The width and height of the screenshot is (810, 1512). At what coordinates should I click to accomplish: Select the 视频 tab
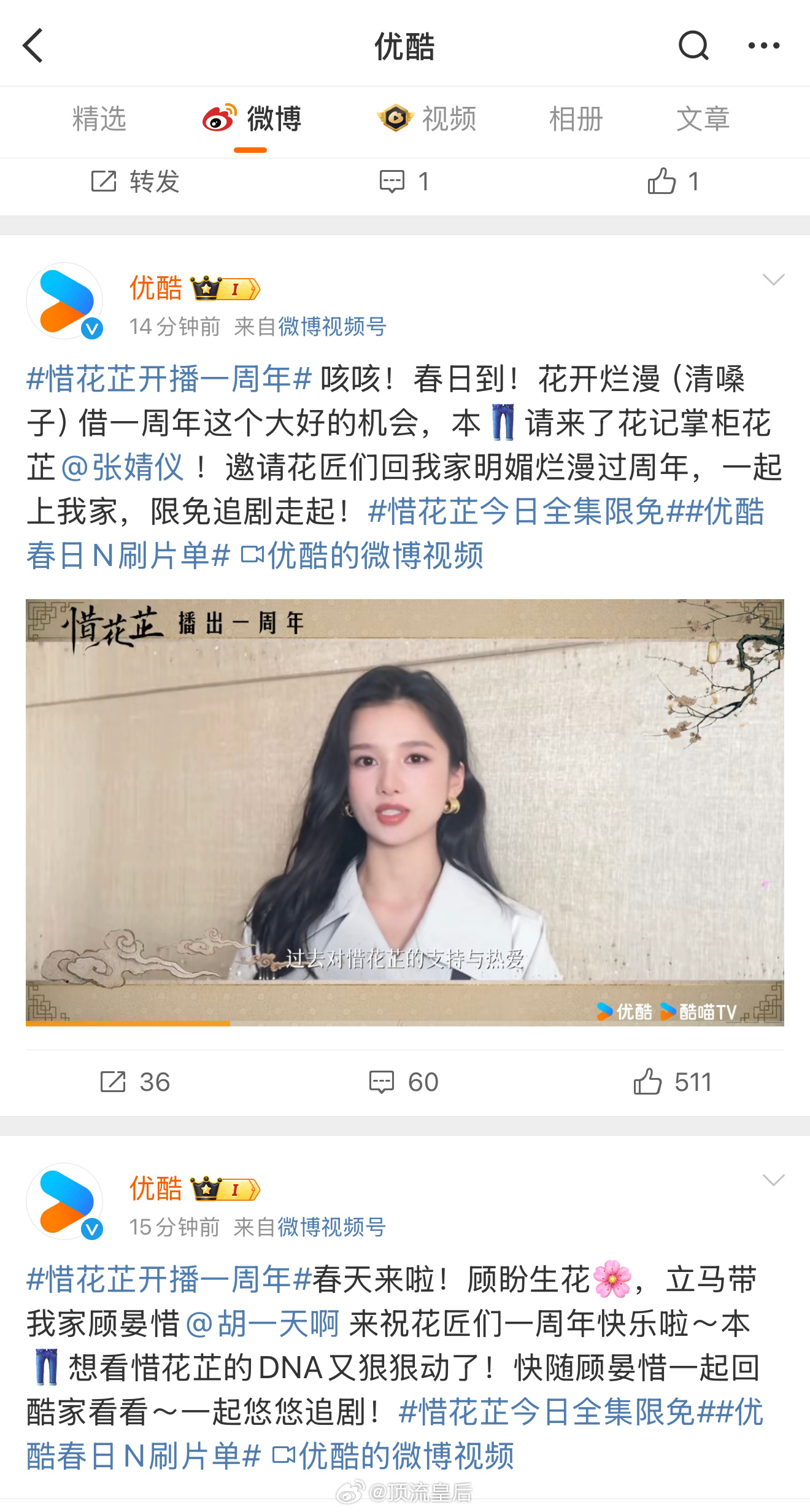click(x=427, y=118)
